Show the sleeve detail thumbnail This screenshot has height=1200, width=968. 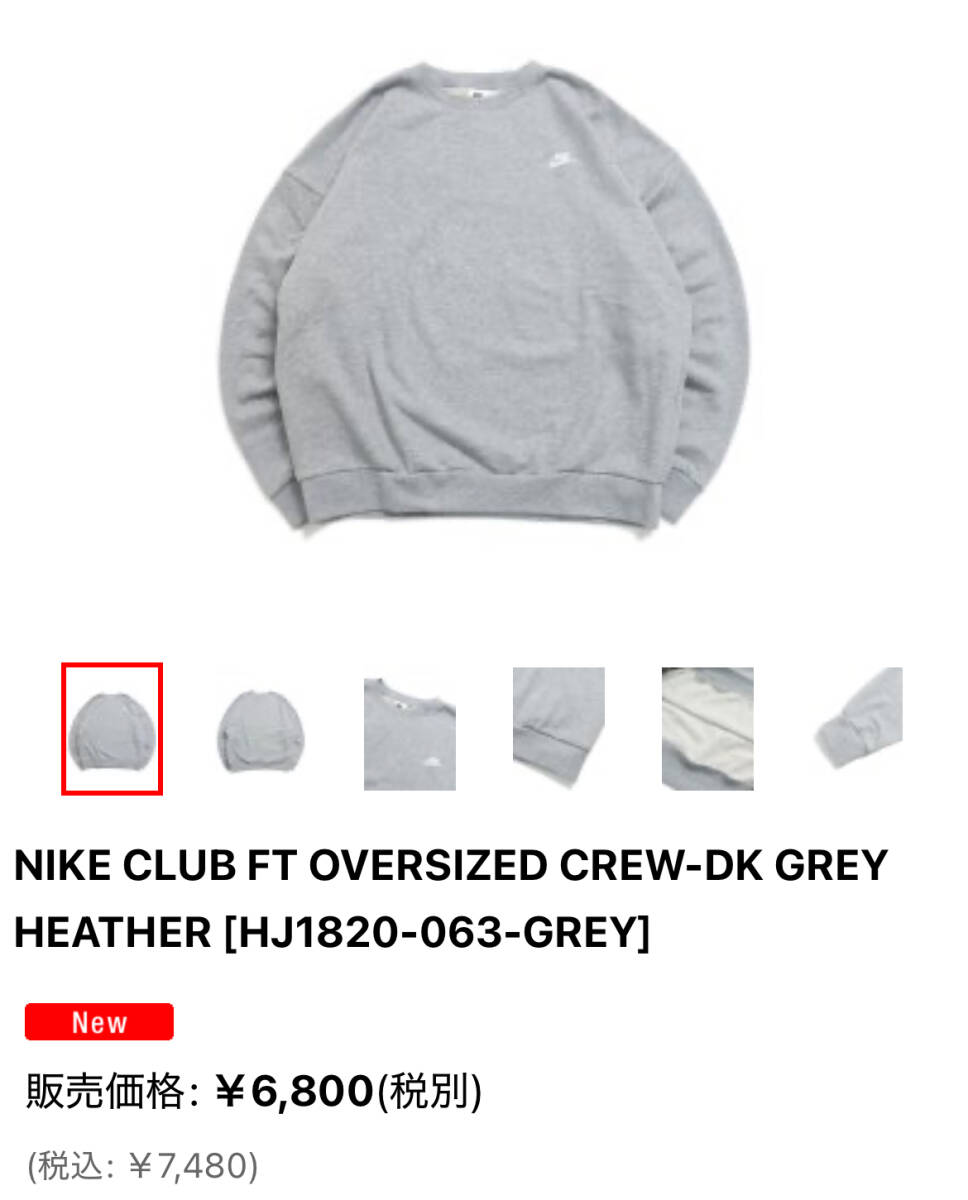tap(857, 729)
